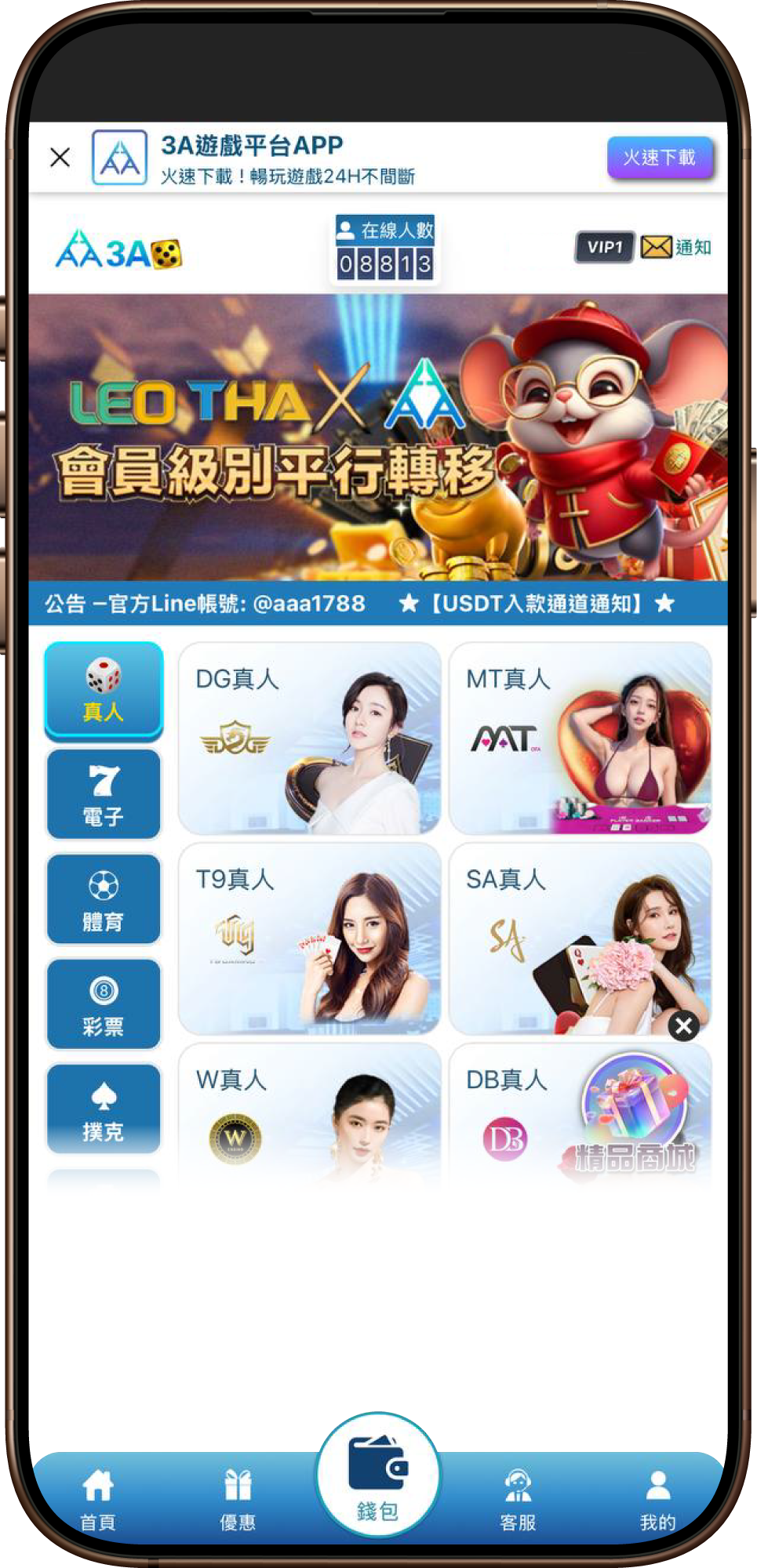Open the VIP1 level badge
The width and height of the screenshot is (757, 1568).
(x=604, y=247)
